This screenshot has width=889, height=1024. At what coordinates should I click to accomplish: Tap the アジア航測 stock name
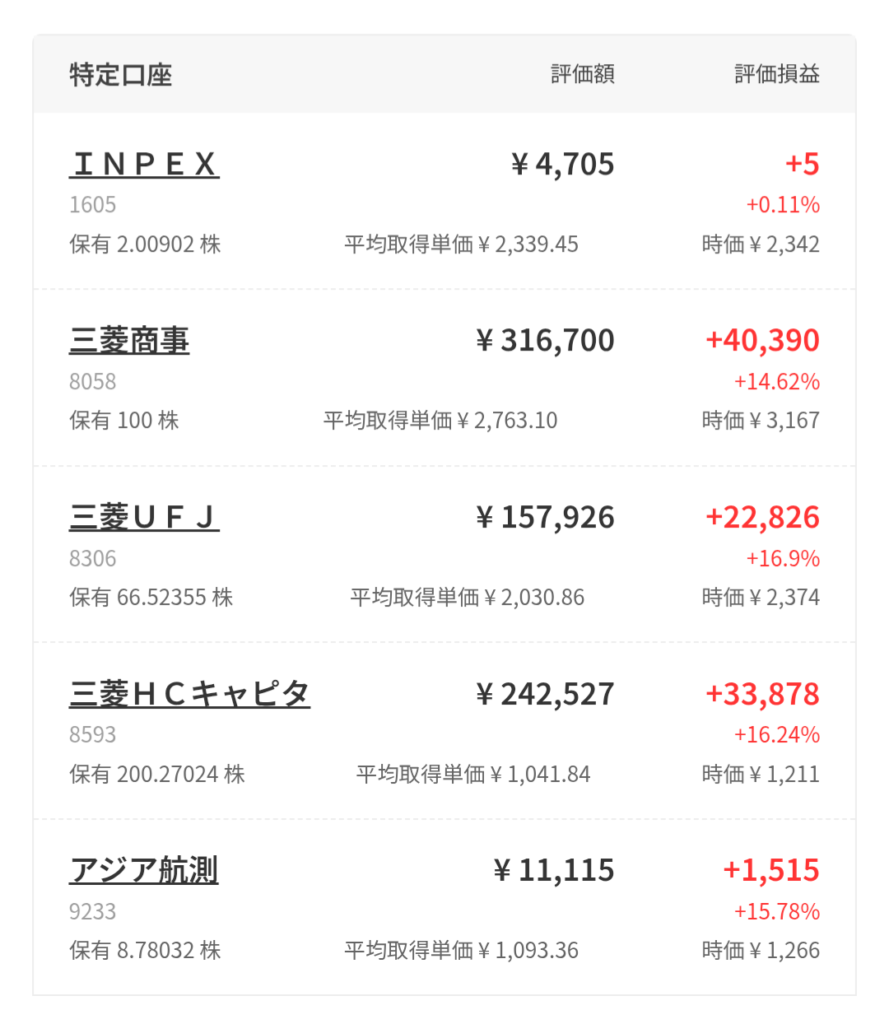click(143, 871)
